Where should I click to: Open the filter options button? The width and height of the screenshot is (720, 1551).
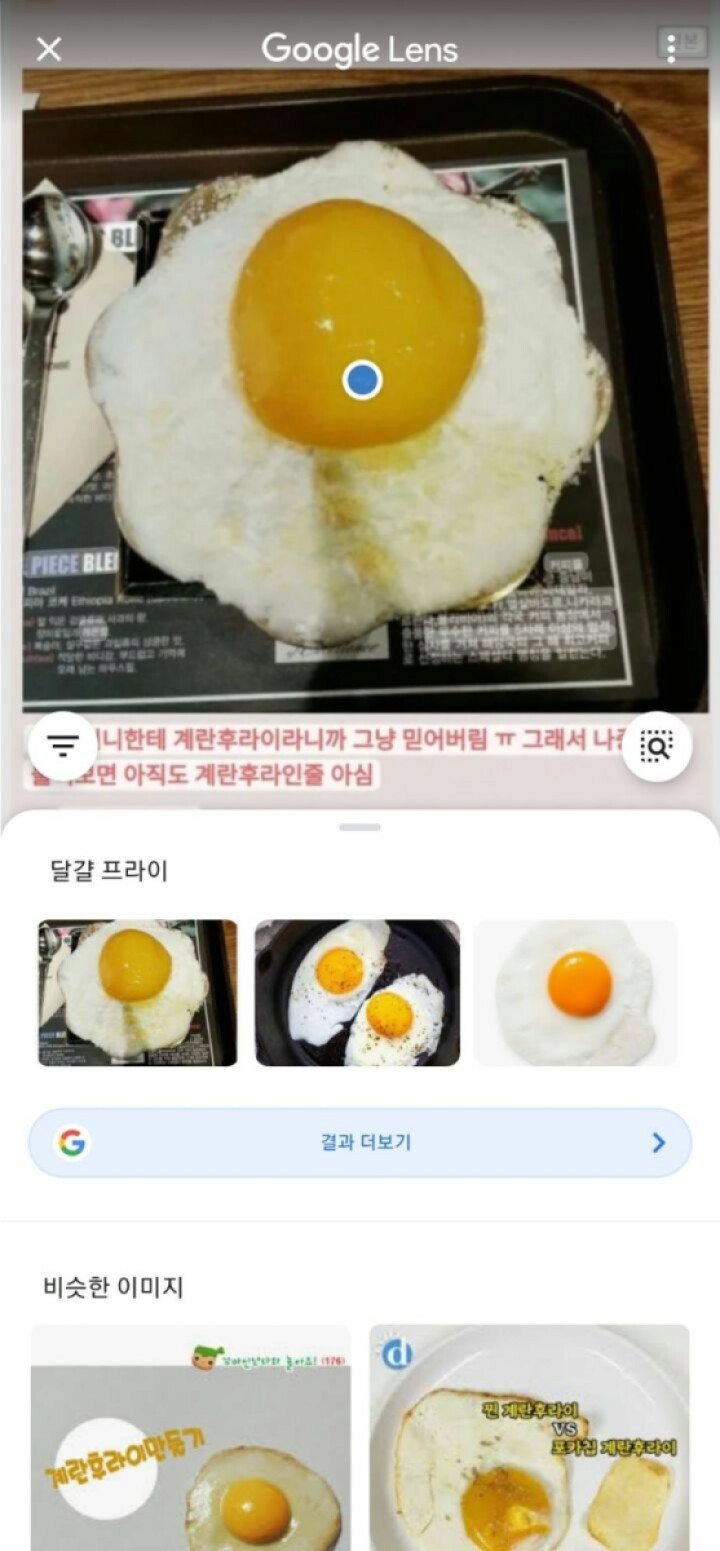click(x=63, y=745)
